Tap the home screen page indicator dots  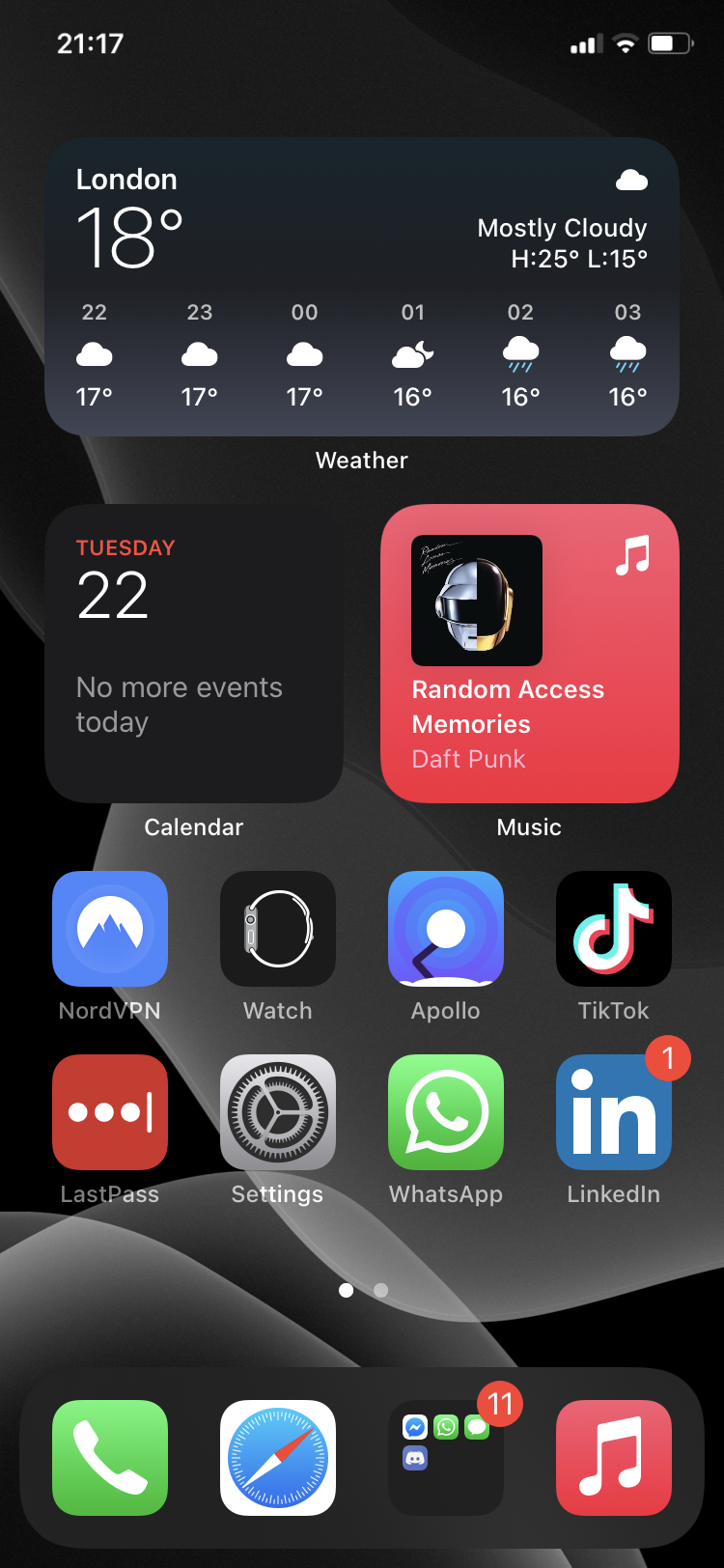pos(363,1290)
